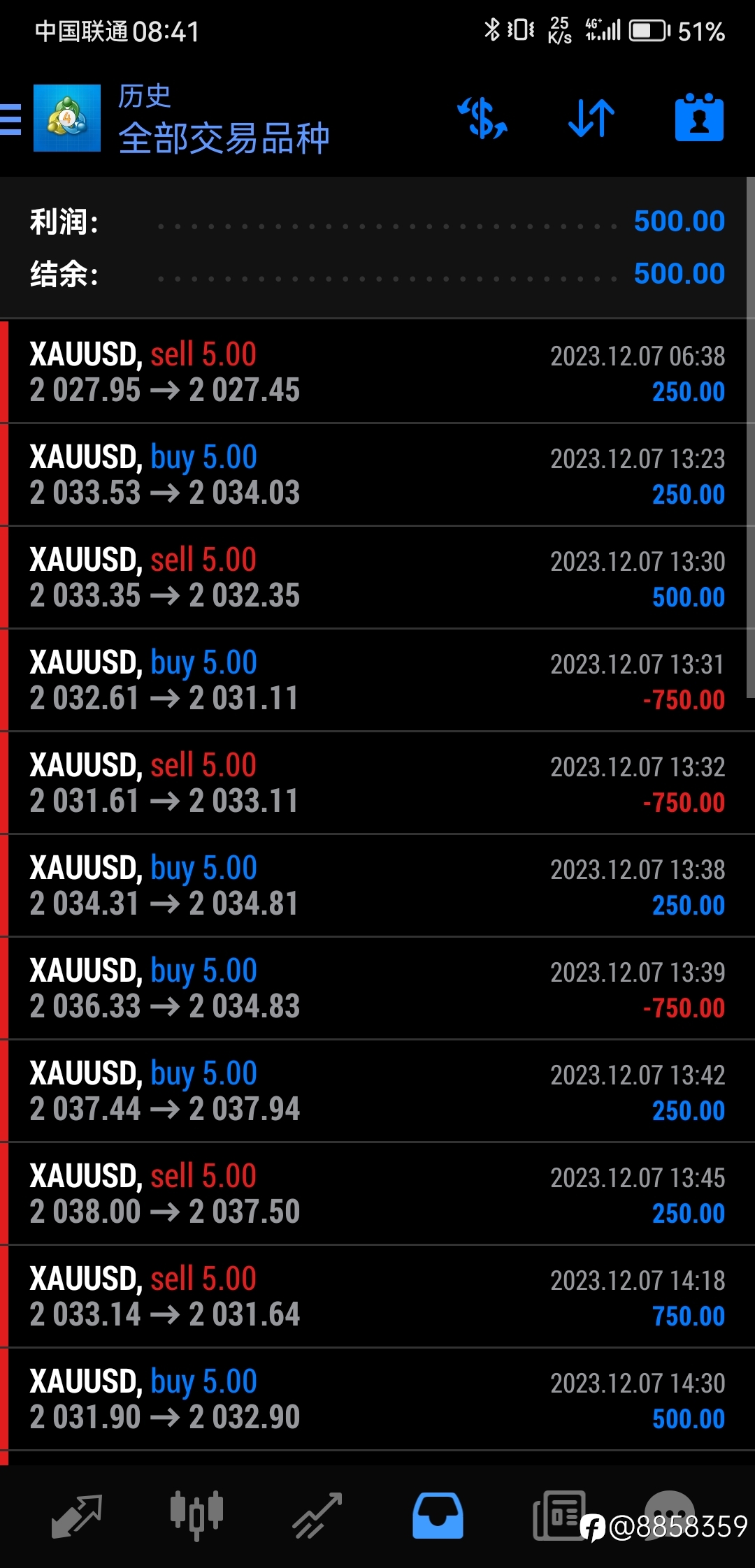Switch to the candlestick chart tab
This screenshot has height=1568, width=755.
coord(196,1515)
